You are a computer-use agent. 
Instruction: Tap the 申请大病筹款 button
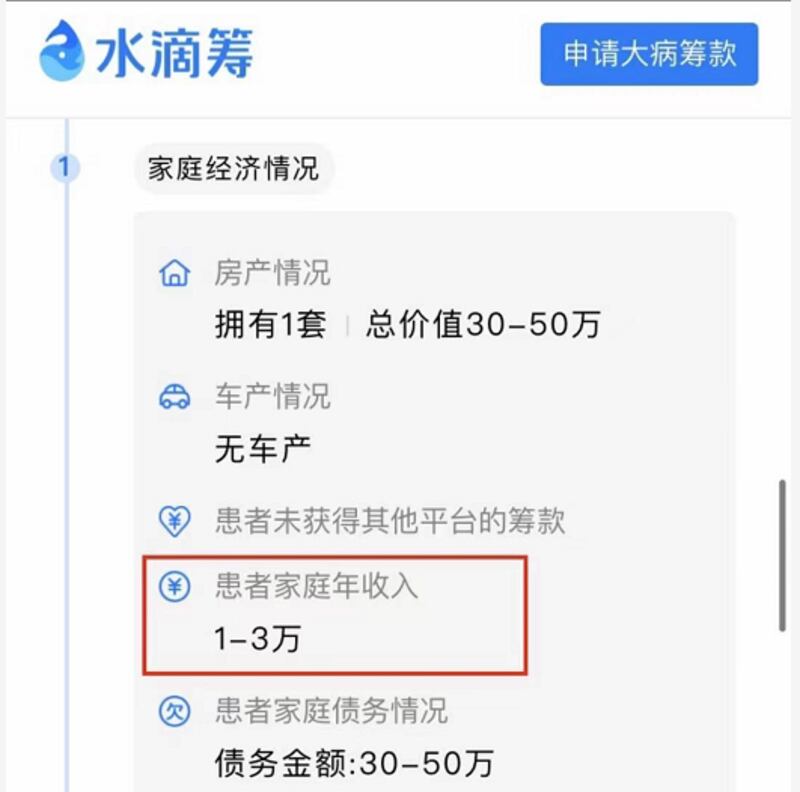[649, 54]
